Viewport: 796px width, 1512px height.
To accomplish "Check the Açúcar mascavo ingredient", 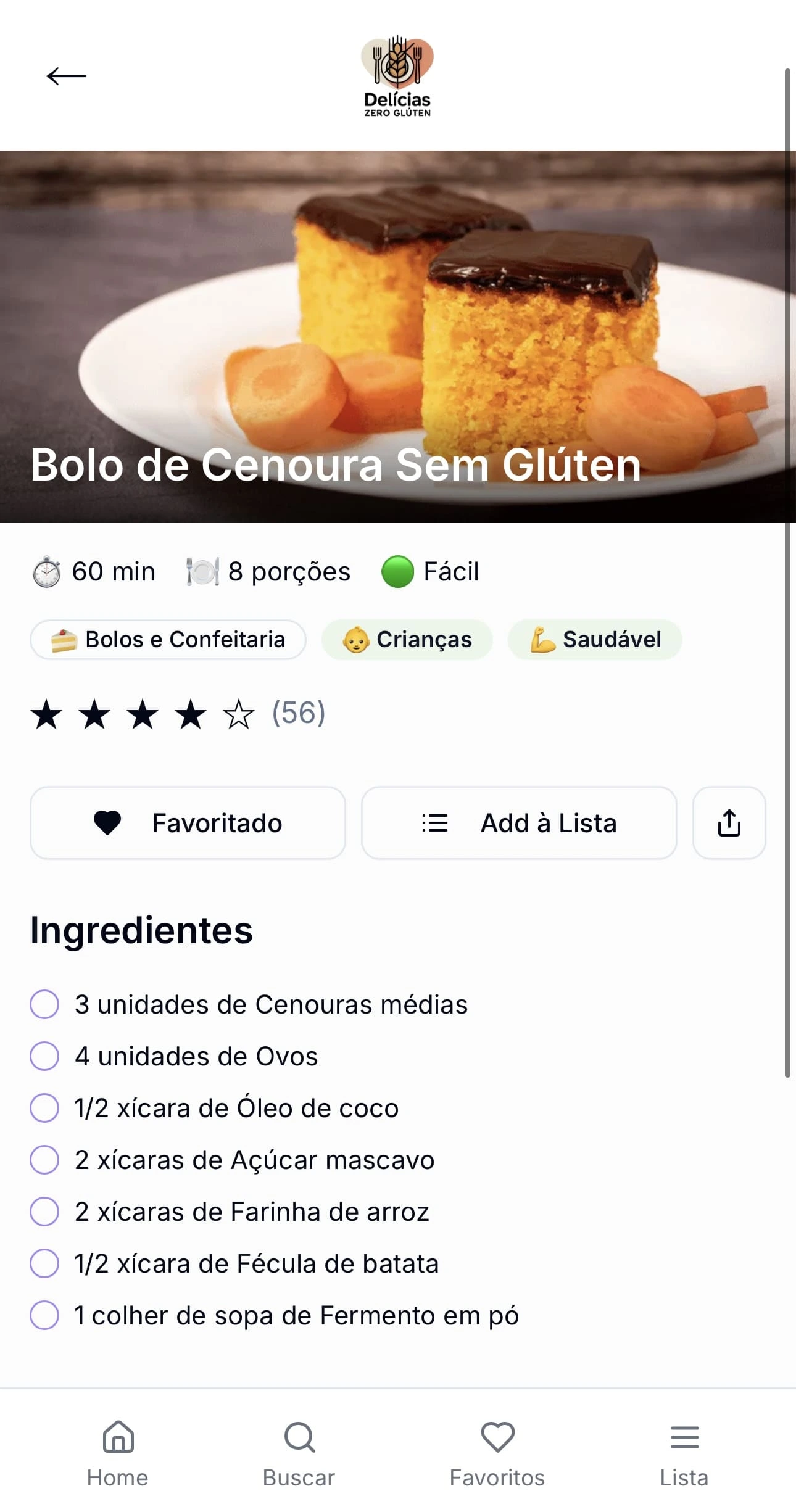I will pos(44,1160).
